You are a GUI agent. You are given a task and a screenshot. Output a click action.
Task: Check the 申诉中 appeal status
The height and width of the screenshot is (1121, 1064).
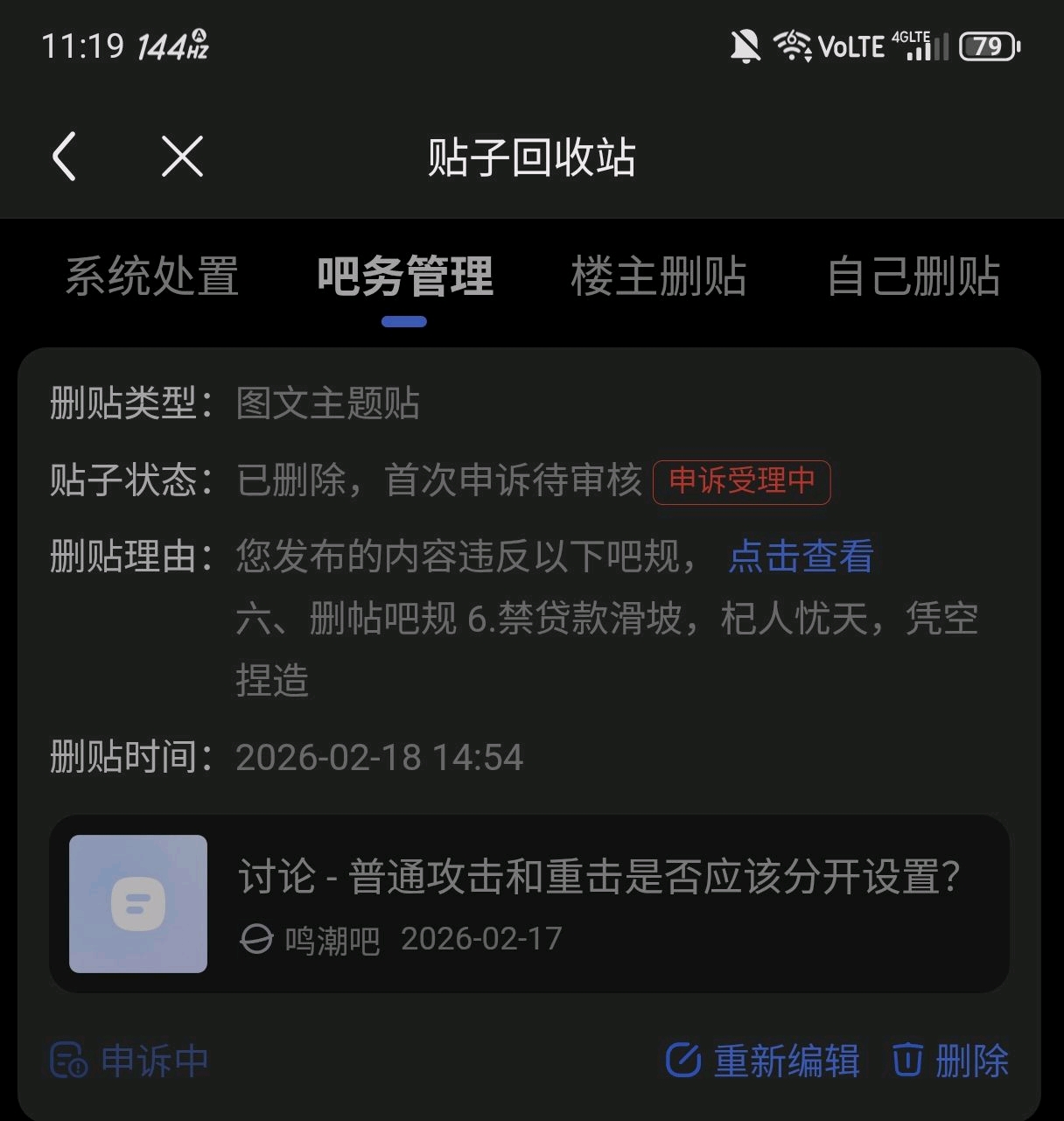(x=129, y=1061)
